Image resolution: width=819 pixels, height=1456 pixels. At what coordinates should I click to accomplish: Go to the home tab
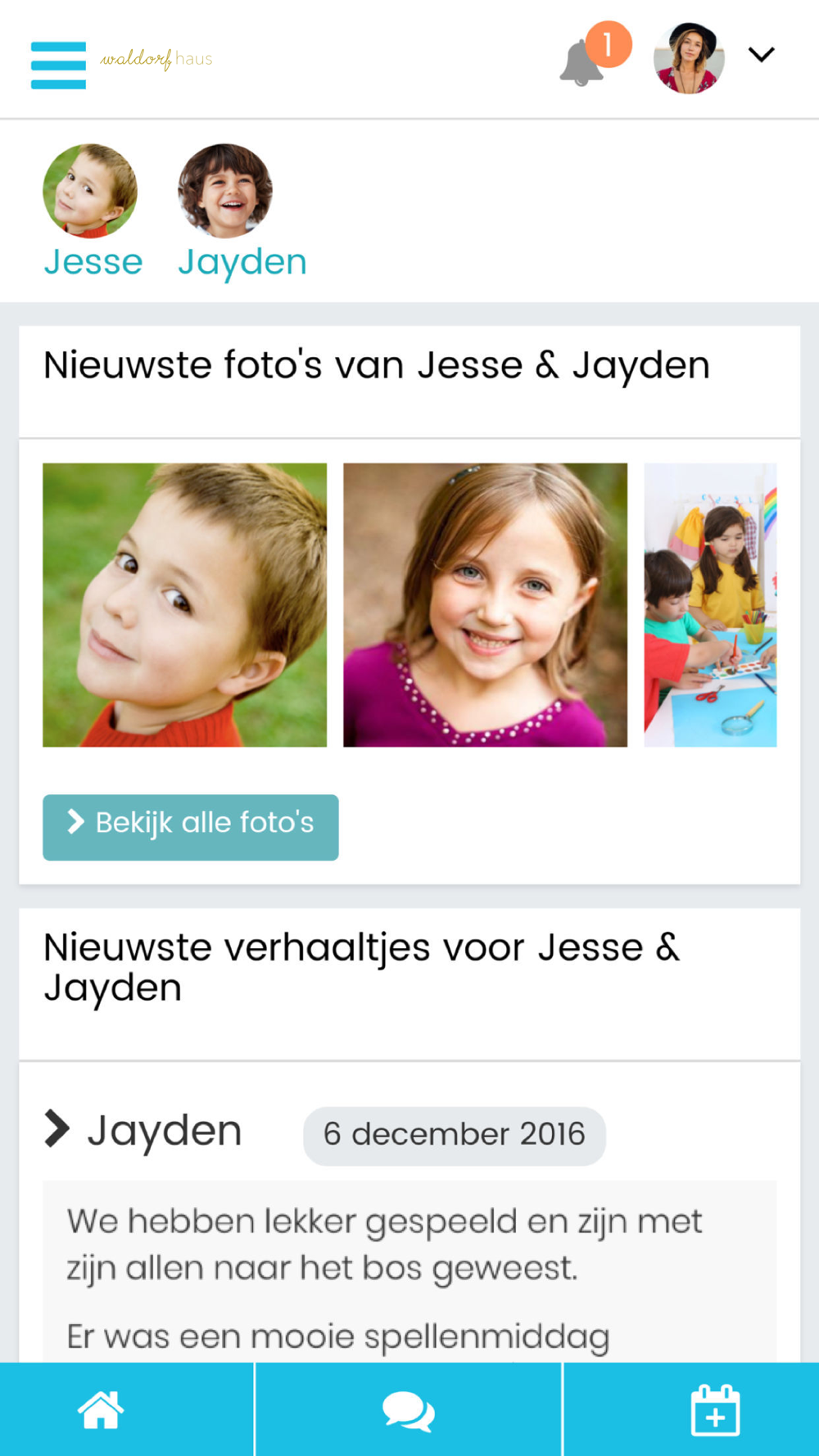(x=101, y=1410)
